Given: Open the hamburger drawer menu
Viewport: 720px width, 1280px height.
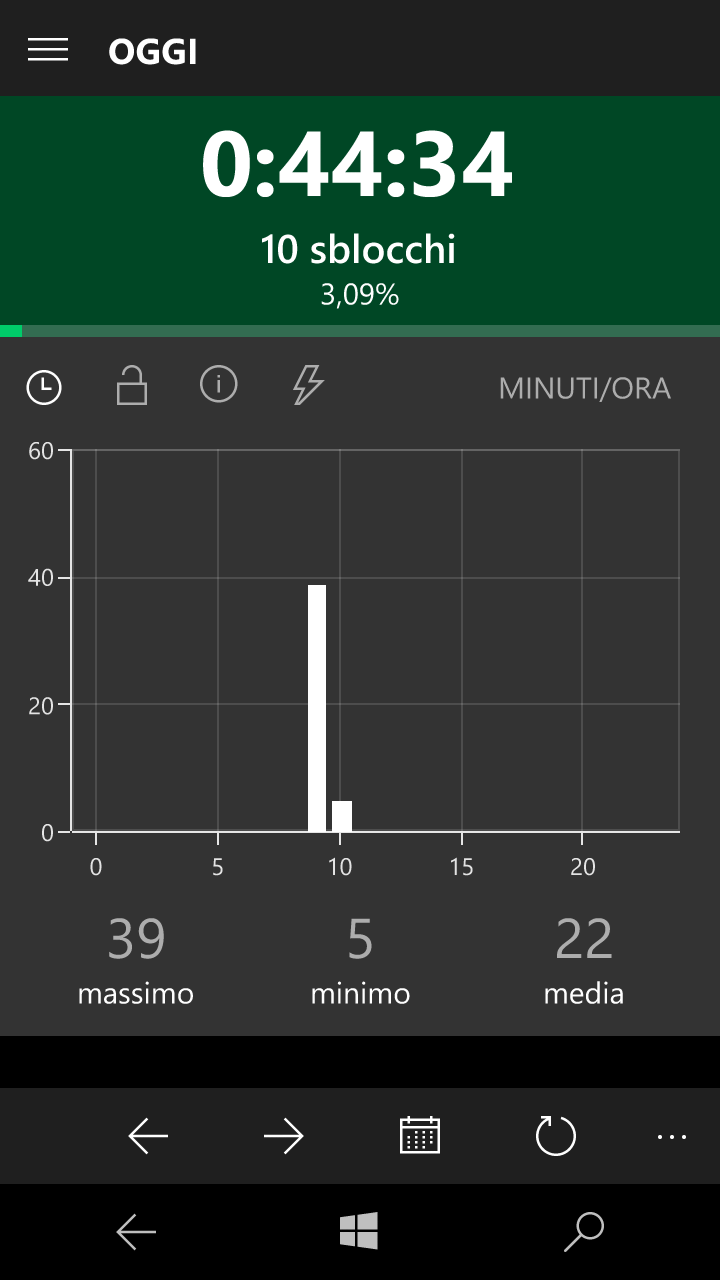Looking at the screenshot, I should (48, 50).
